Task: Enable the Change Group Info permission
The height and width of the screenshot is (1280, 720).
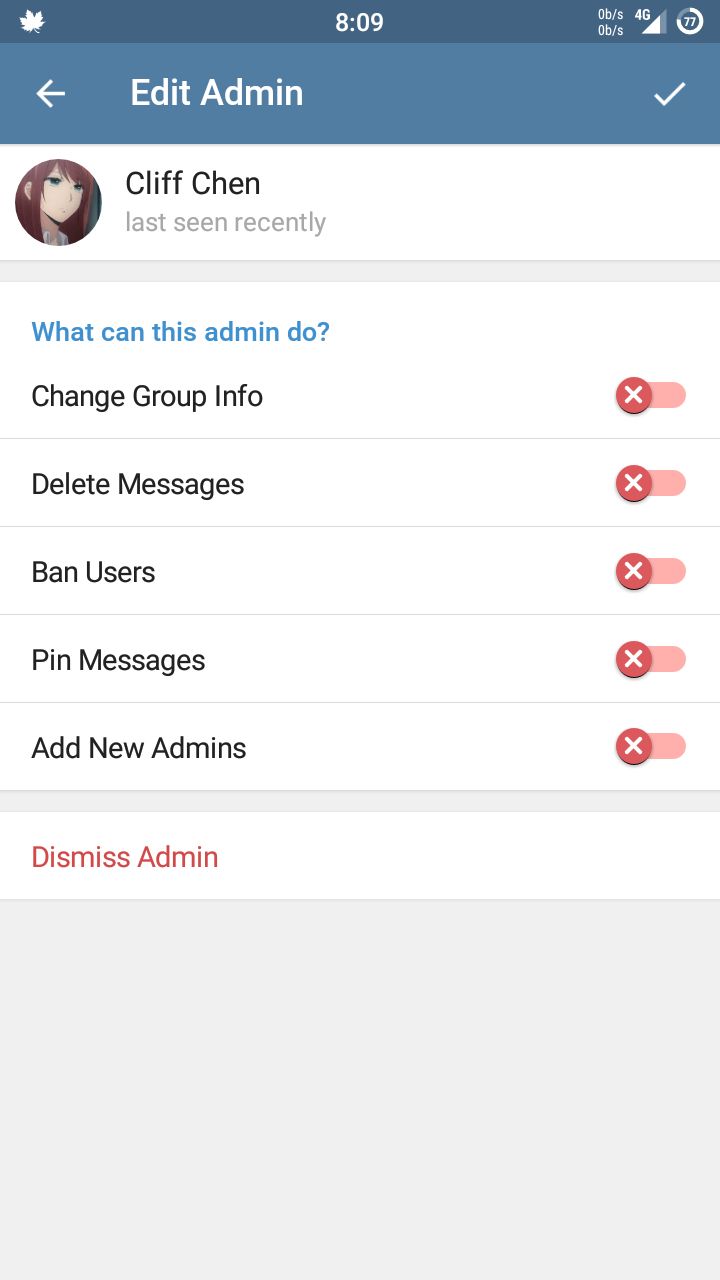Action: 651,396
